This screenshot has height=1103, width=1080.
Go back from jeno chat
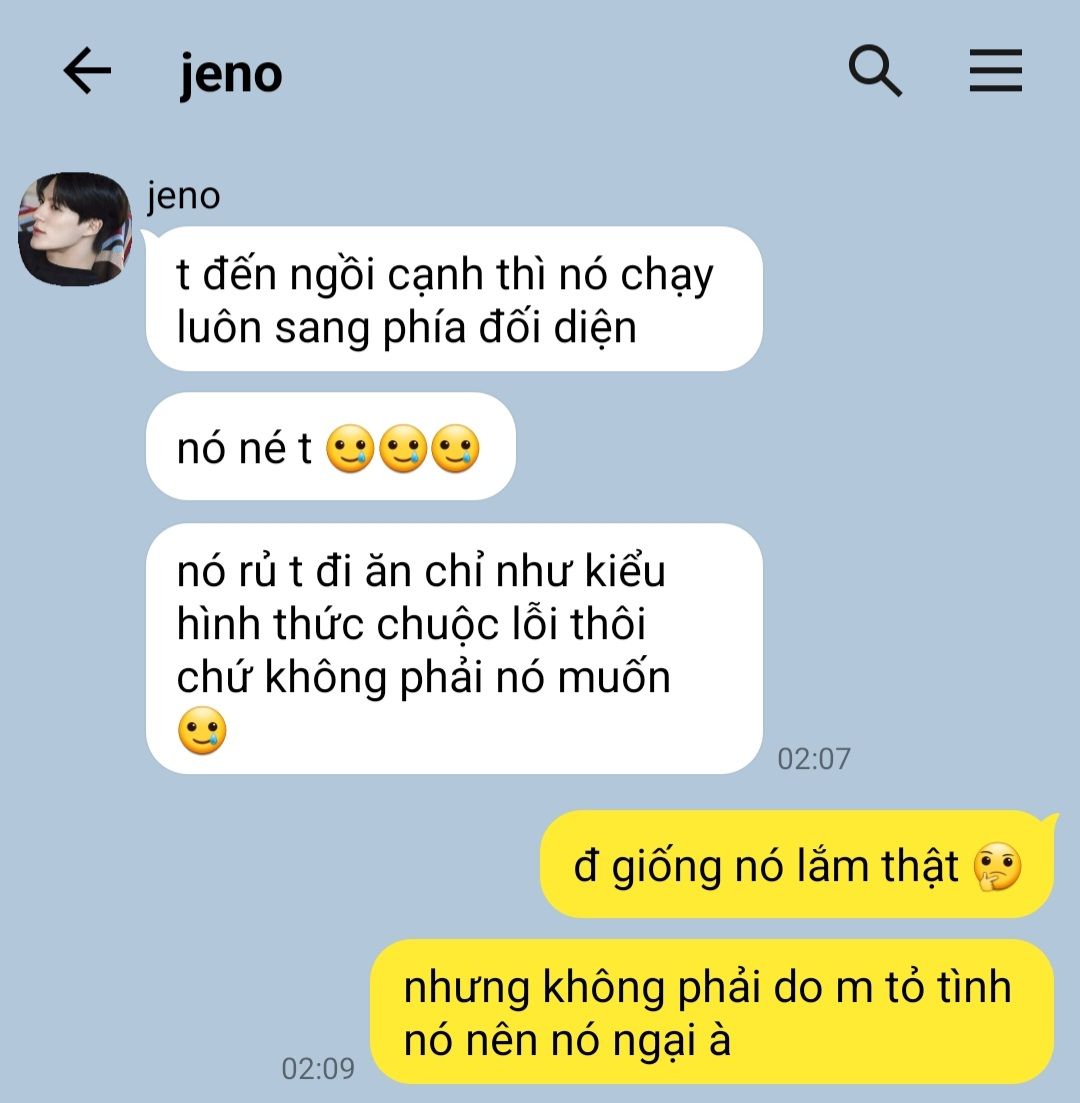click(x=87, y=72)
